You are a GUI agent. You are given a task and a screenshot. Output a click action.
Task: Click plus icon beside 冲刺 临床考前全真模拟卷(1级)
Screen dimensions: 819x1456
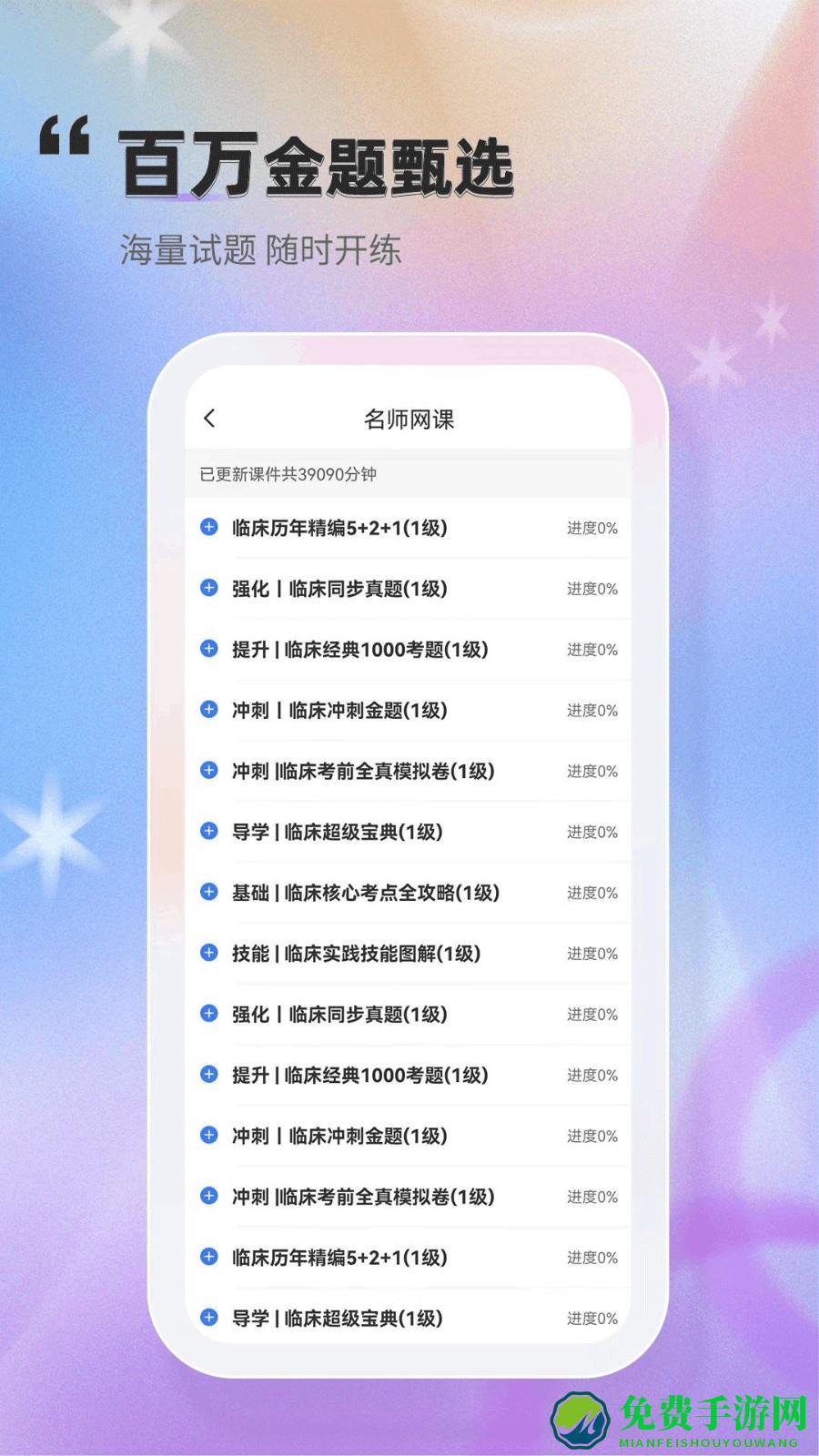coord(210,771)
